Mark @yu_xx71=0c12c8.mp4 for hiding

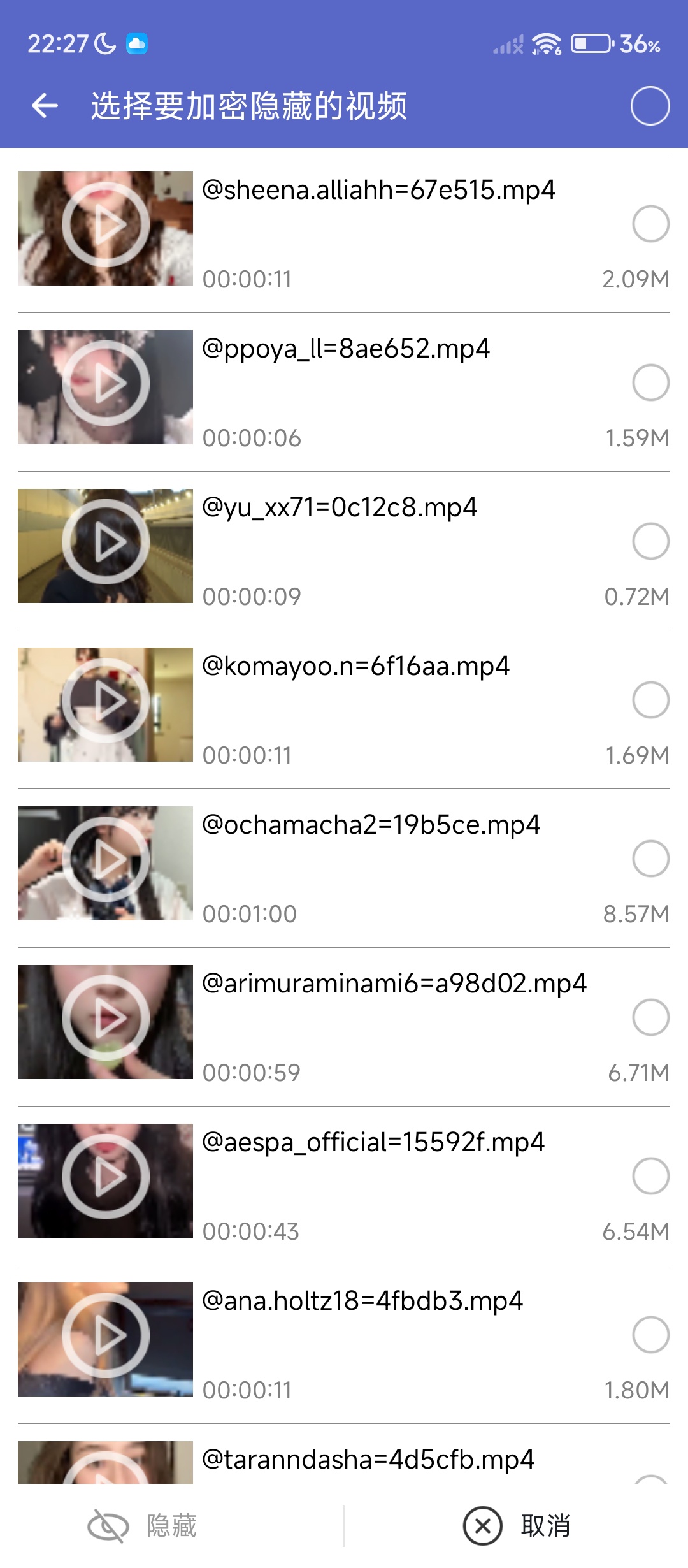coord(650,541)
